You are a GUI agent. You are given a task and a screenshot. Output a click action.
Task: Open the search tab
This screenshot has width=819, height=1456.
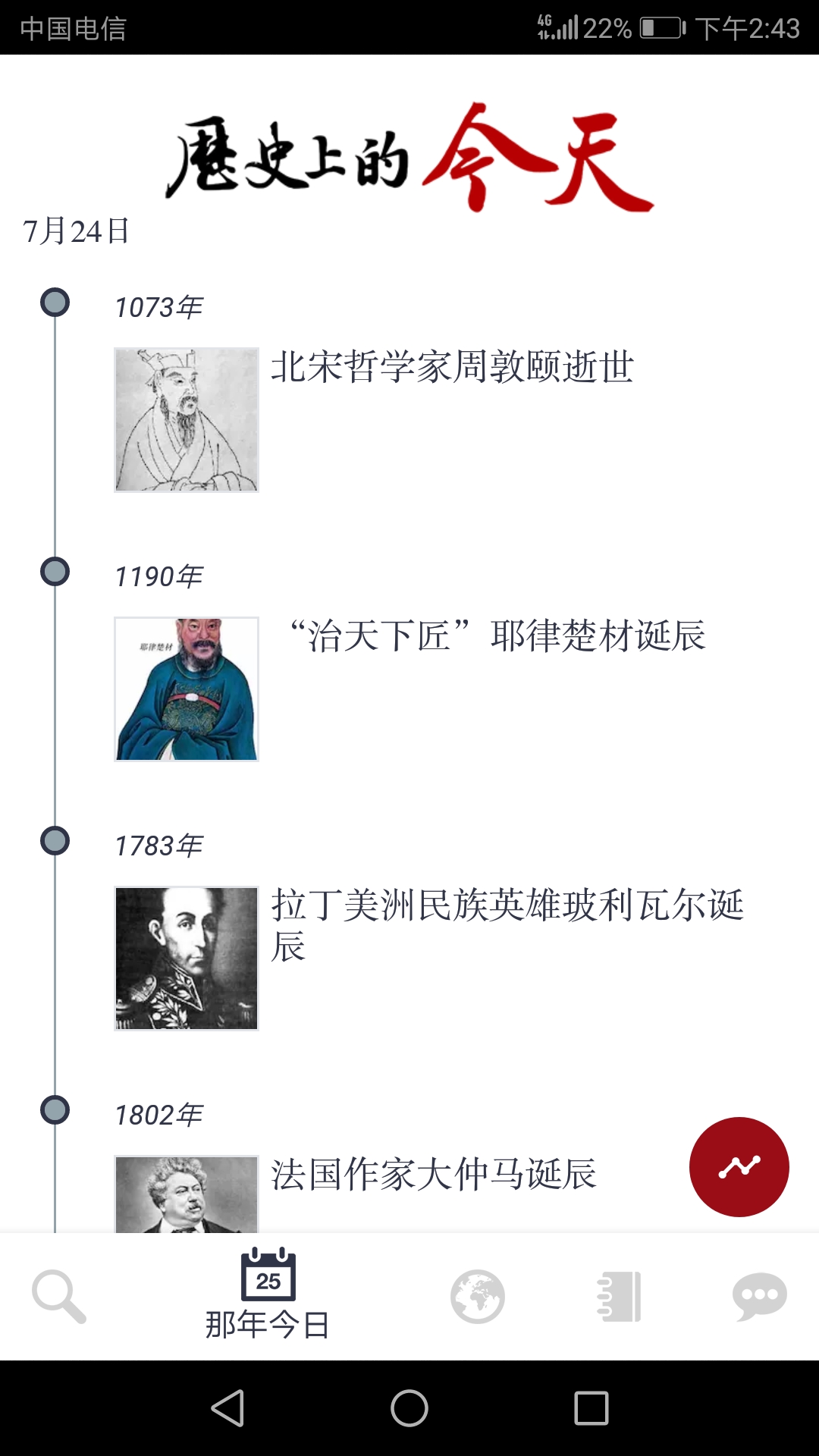coord(59,1297)
